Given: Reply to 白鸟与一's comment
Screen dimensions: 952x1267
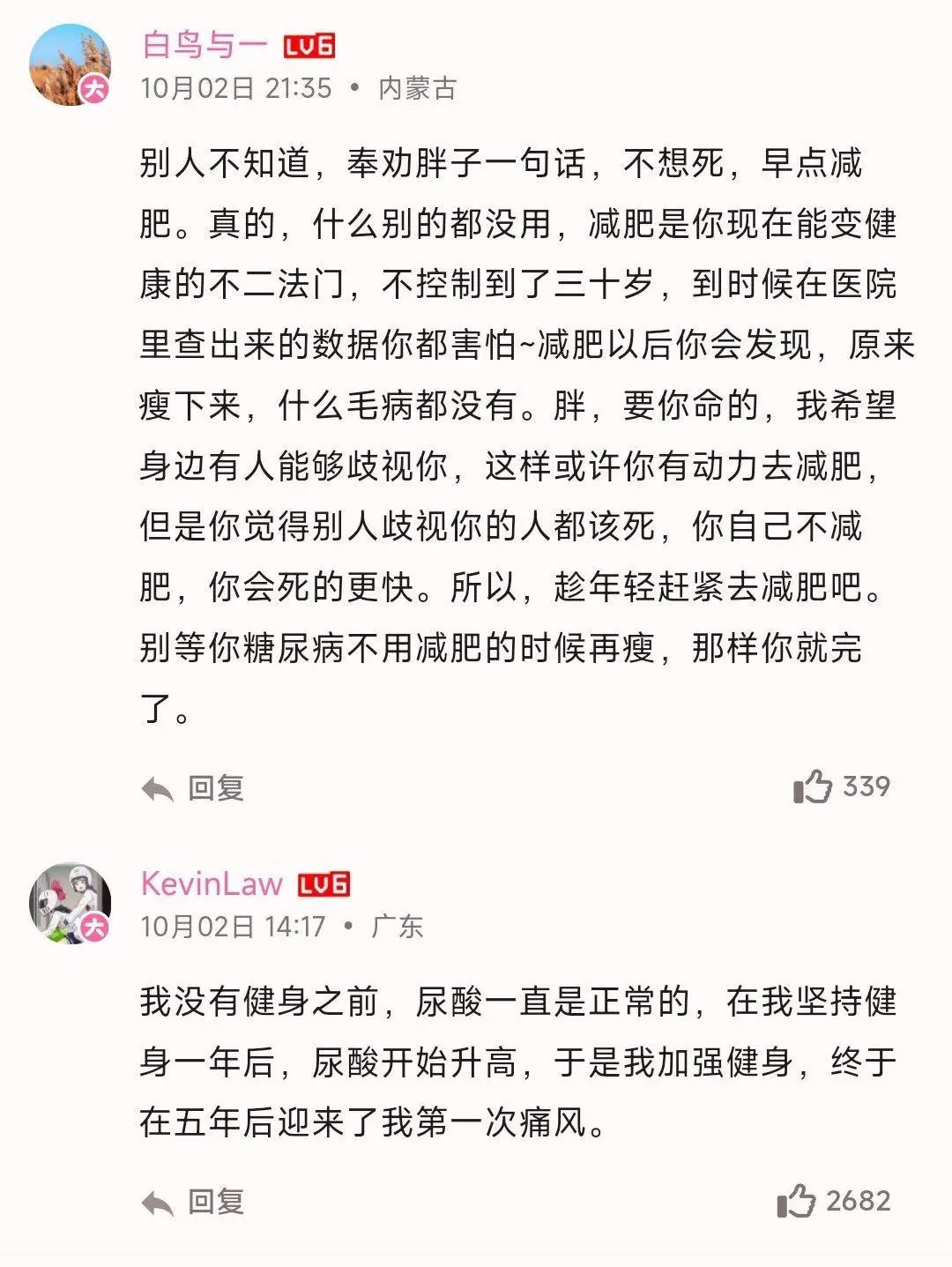Looking at the screenshot, I should pyautogui.click(x=193, y=787).
